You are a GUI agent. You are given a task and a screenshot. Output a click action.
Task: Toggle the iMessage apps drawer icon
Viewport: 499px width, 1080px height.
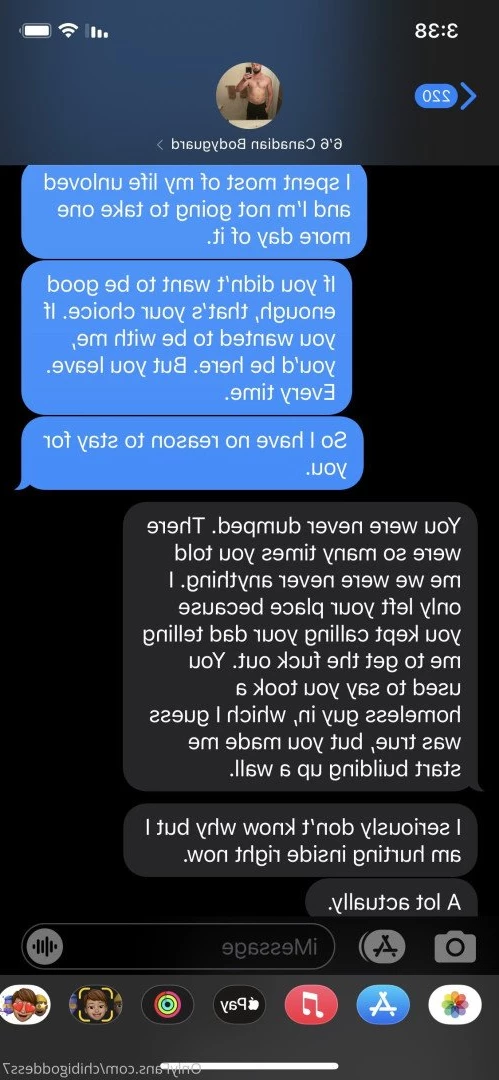pyautogui.click(x=383, y=947)
